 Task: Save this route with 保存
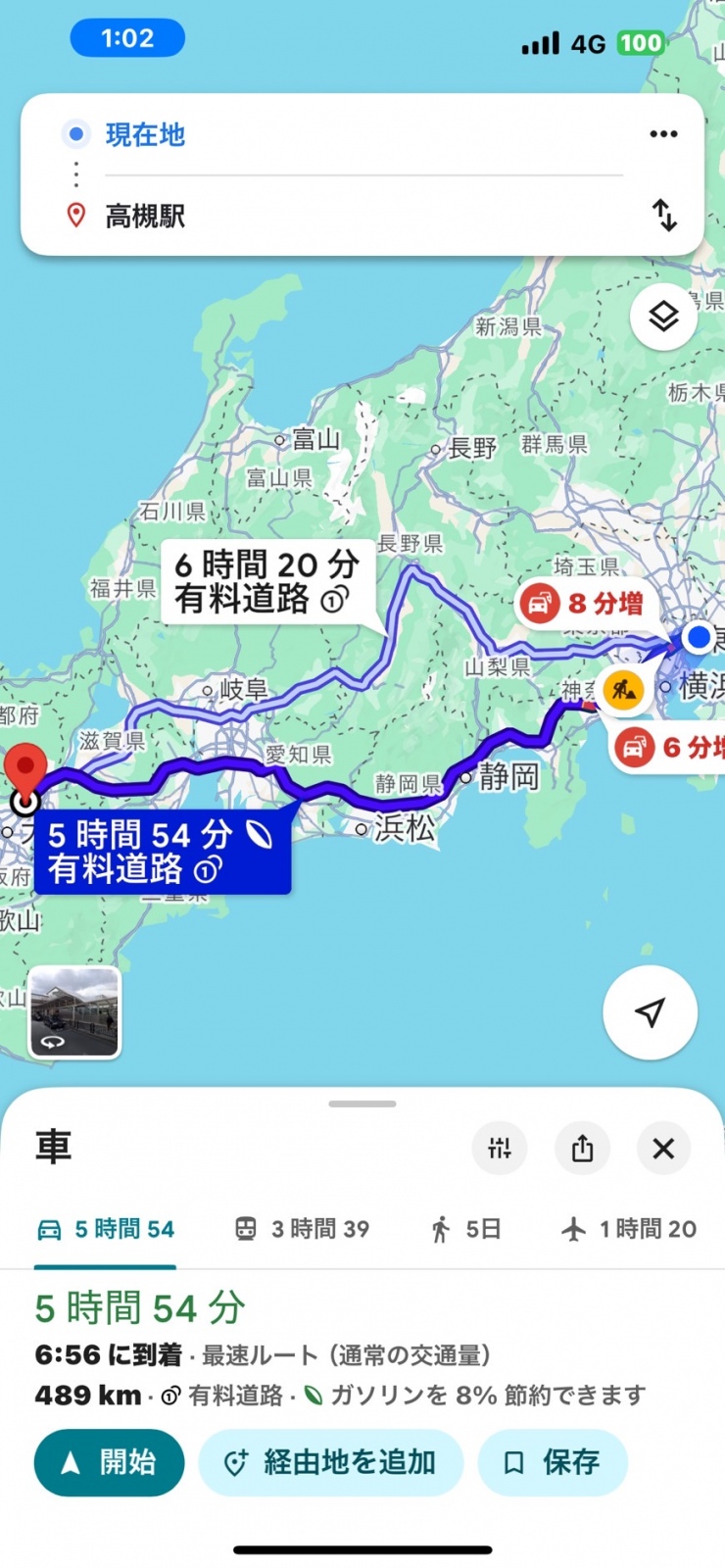click(x=552, y=1462)
